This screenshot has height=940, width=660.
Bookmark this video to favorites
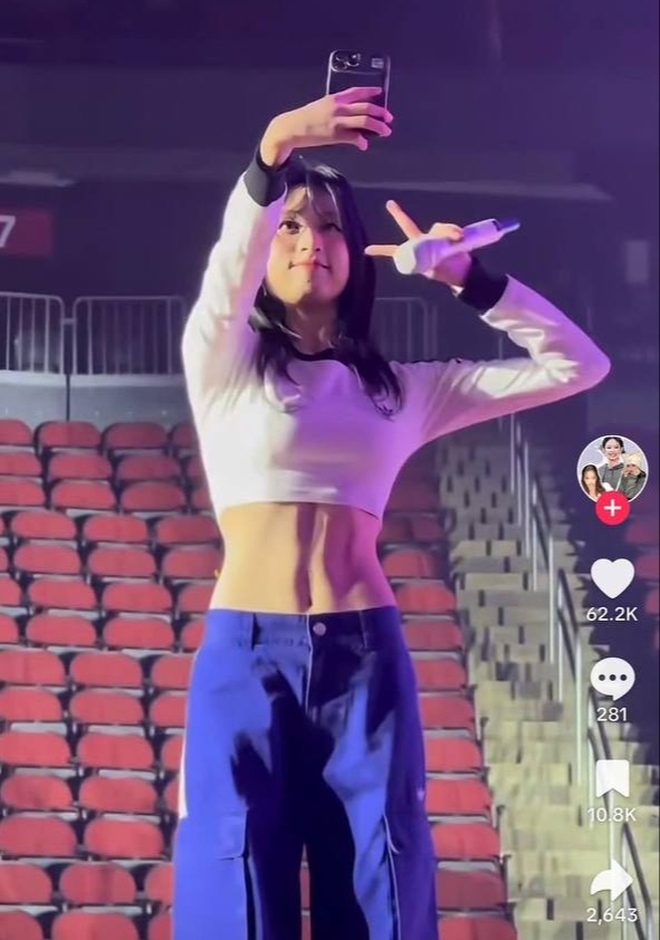click(x=612, y=778)
